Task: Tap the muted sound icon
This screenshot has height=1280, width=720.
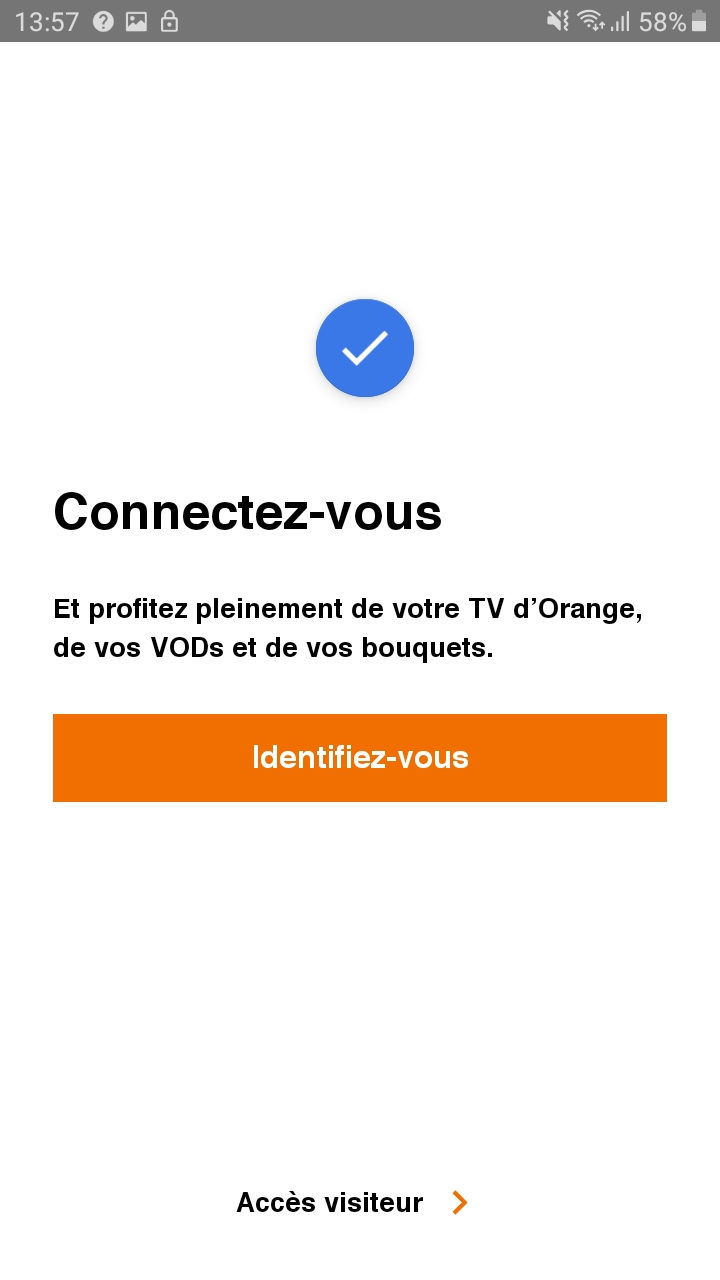Action: (556, 20)
